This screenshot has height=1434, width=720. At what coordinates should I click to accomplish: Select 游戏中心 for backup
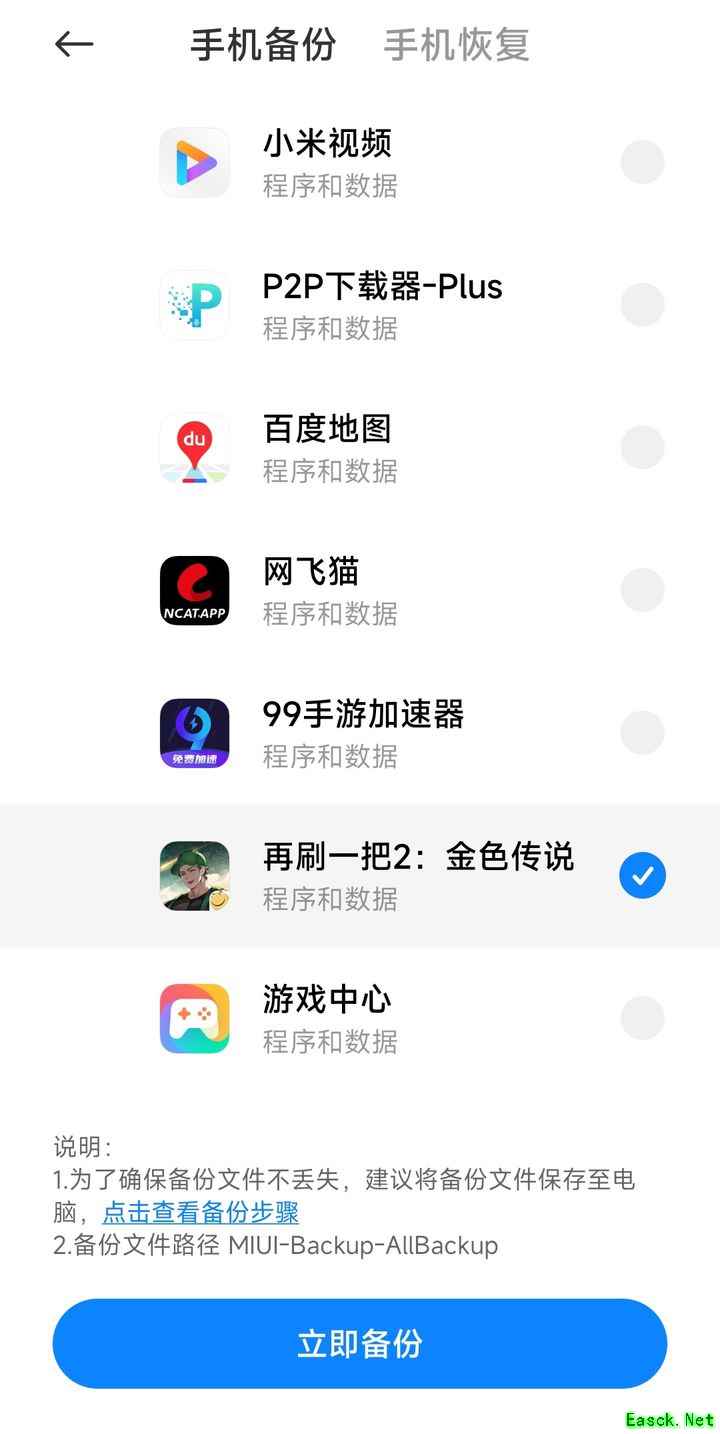click(642, 1018)
